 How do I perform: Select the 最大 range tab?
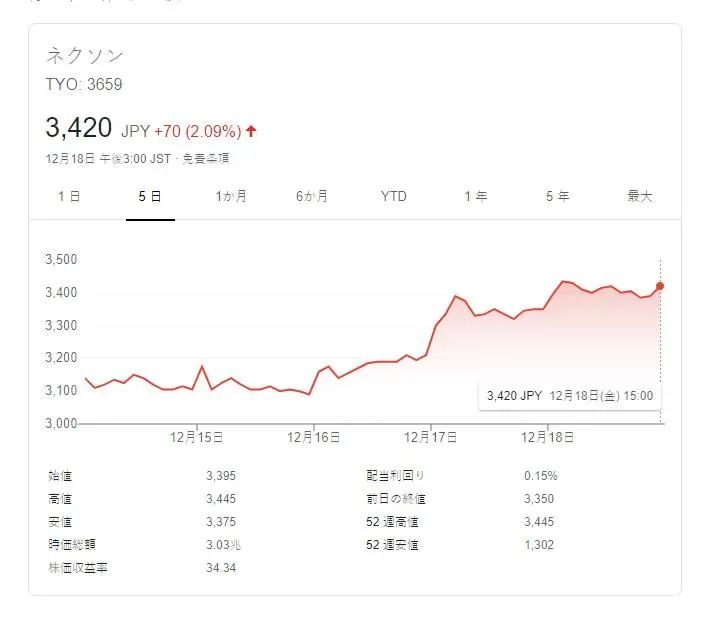click(640, 197)
